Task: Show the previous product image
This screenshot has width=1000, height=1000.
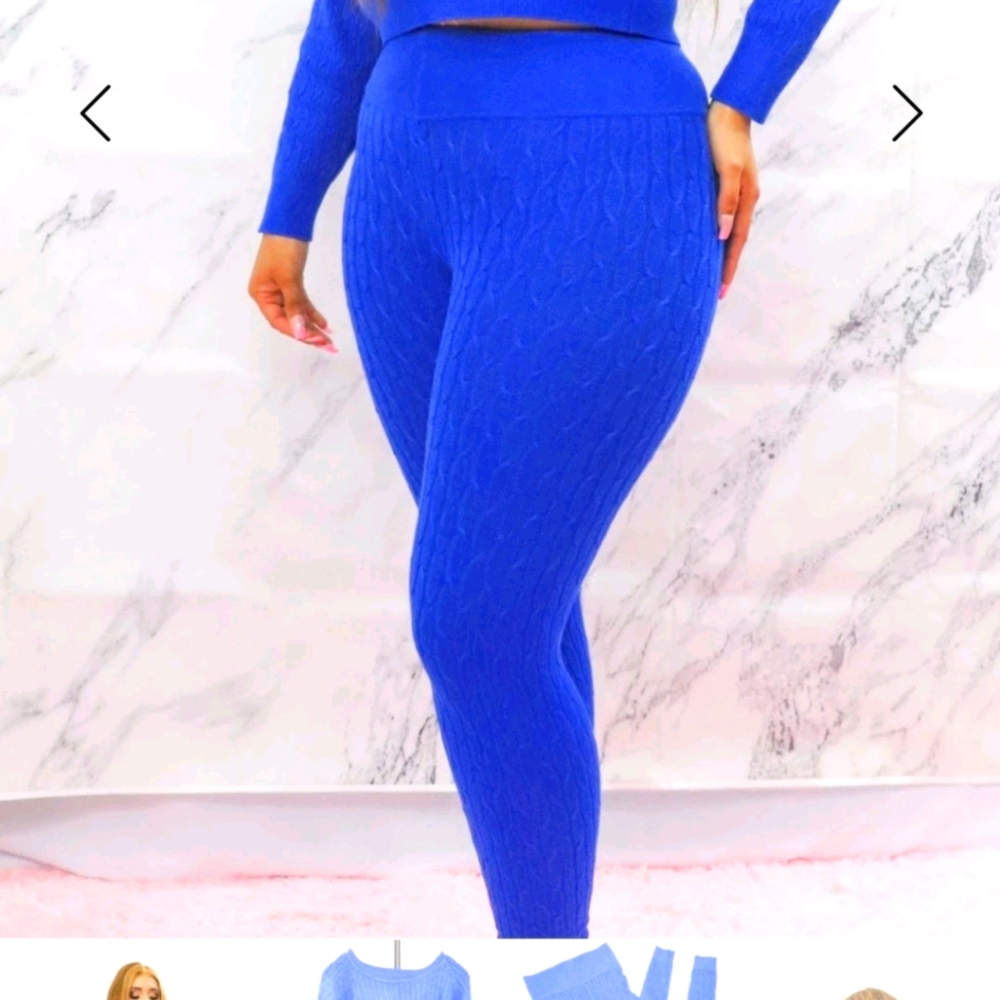Action: (95, 113)
